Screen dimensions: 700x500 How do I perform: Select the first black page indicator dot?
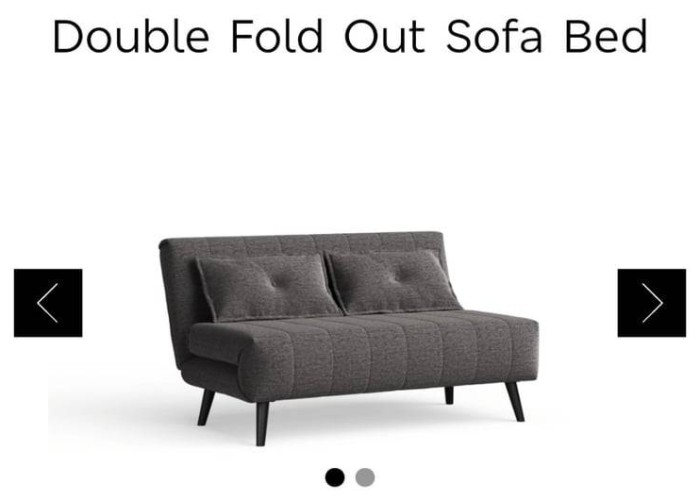tap(335, 477)
